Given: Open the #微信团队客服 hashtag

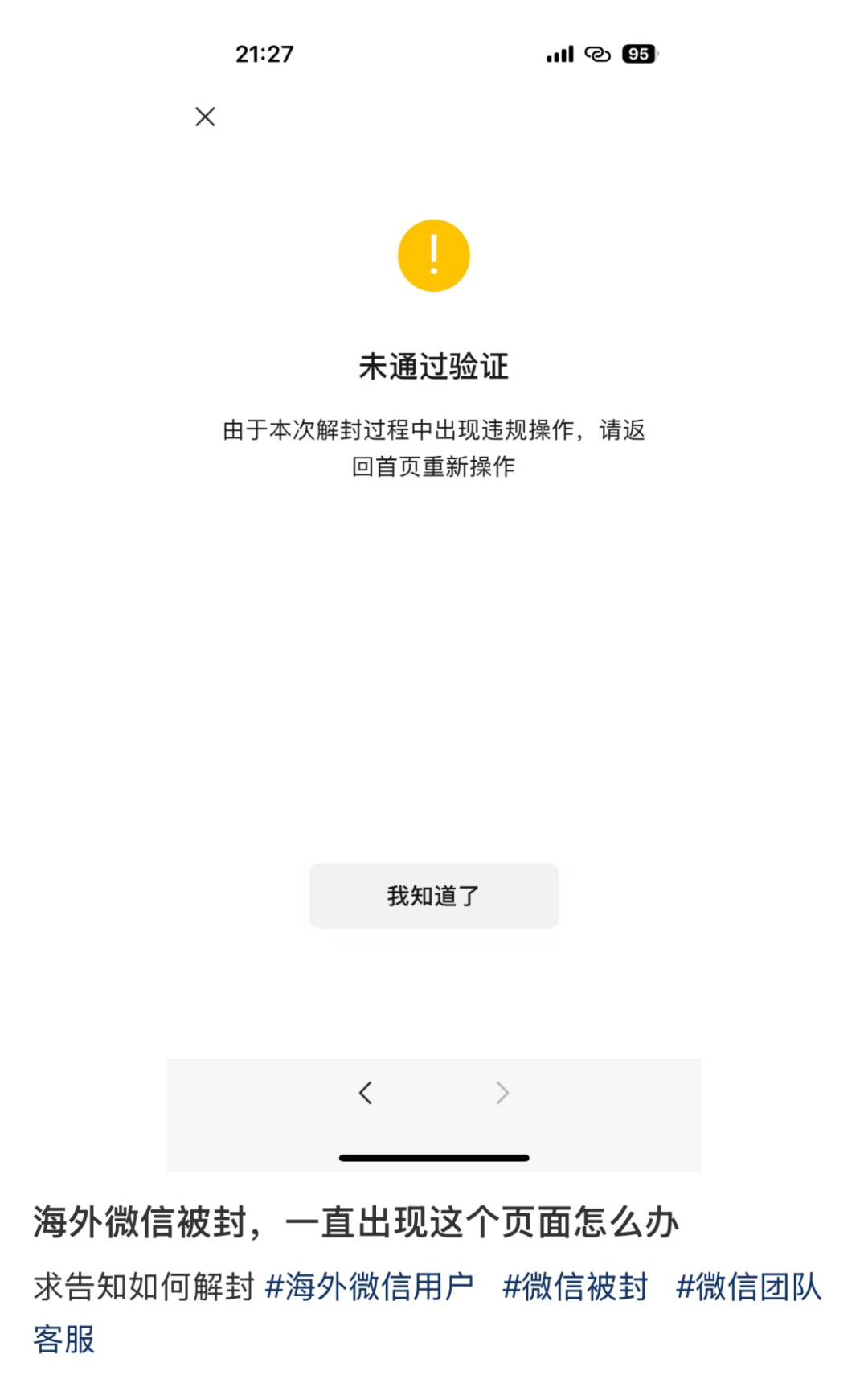Looking at the screenshot, I should [748, 1287].
